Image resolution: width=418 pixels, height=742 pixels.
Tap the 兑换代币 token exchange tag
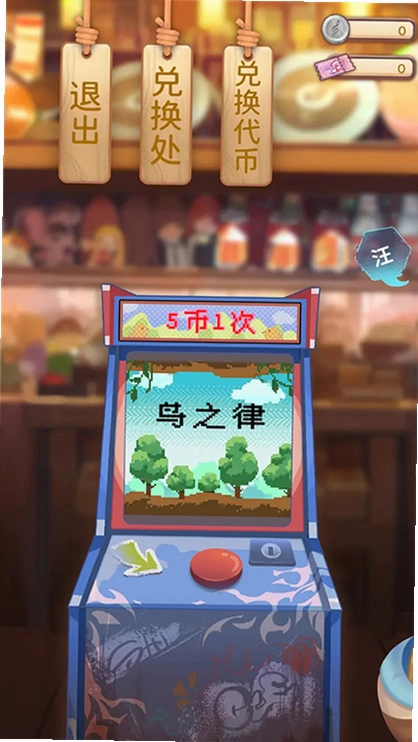246,115
